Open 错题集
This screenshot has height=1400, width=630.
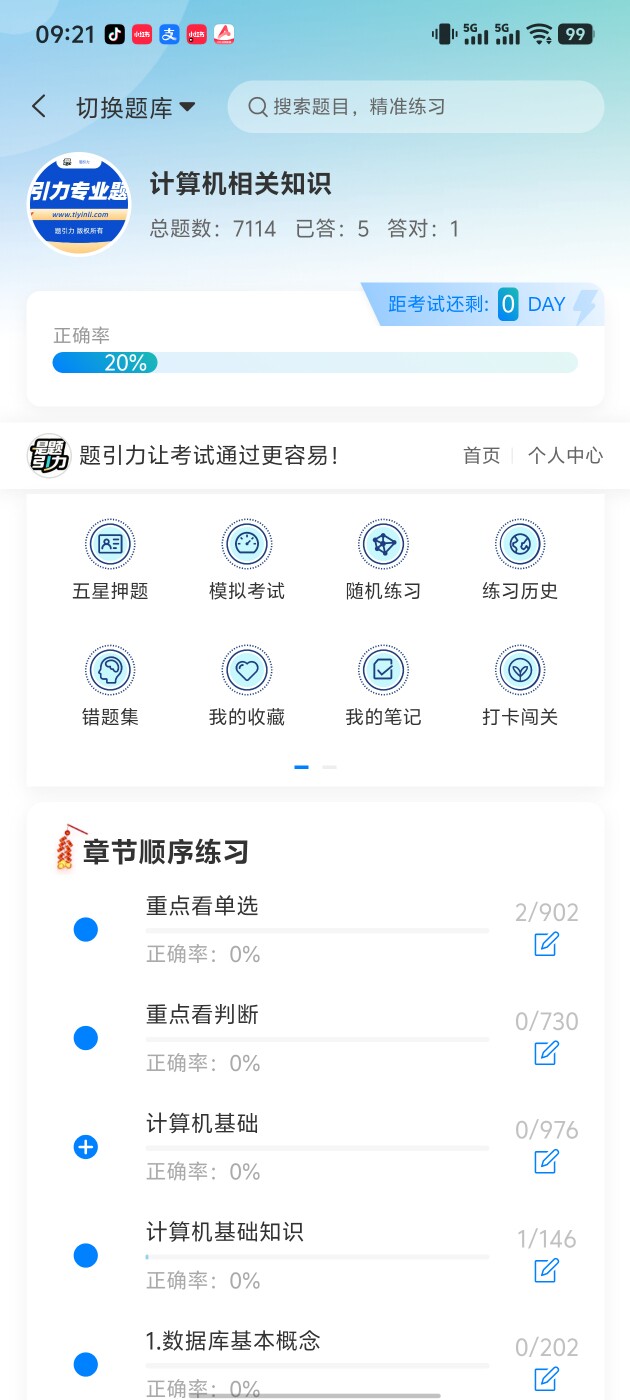click(x=110, y=686)
